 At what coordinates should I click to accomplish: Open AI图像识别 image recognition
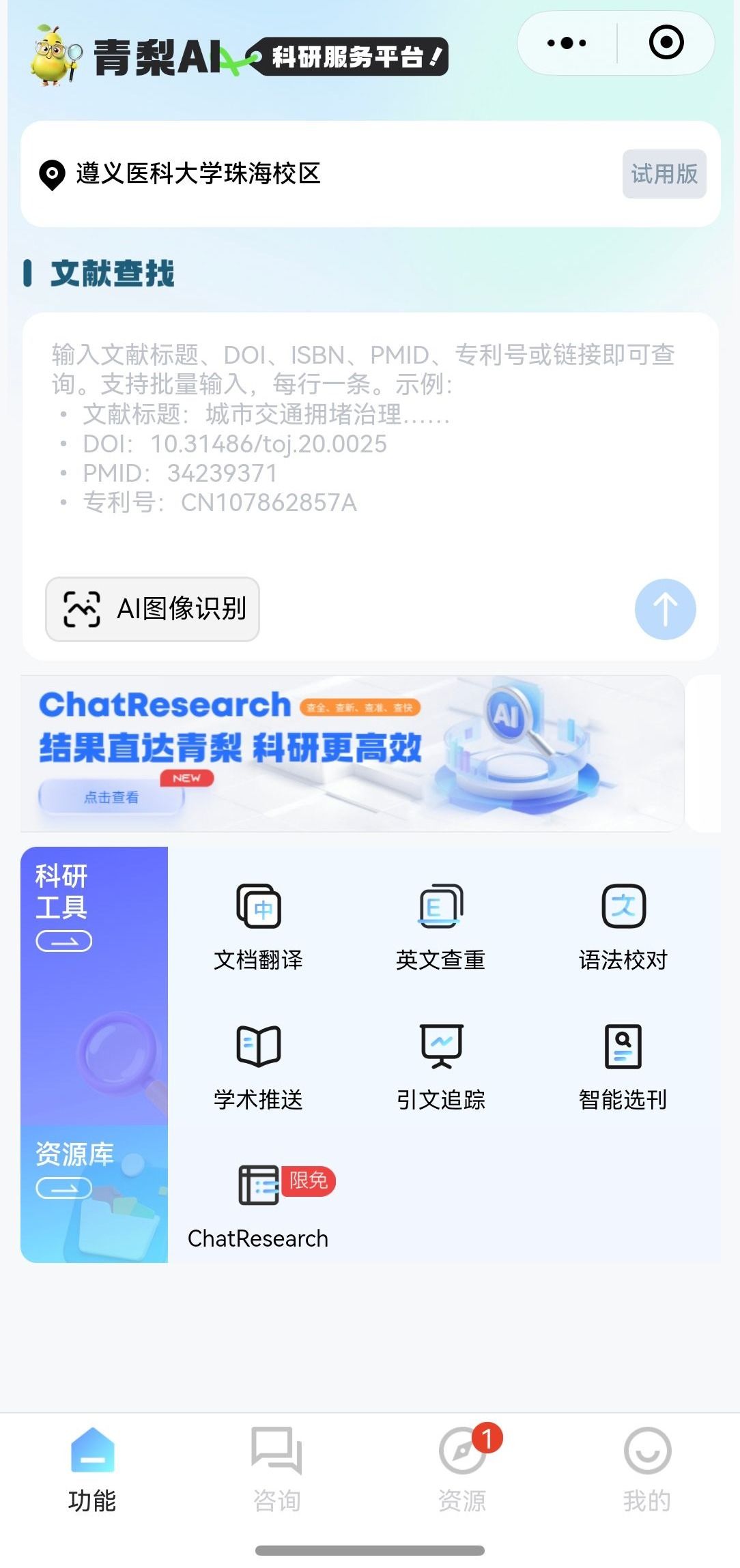click(153, 609)
